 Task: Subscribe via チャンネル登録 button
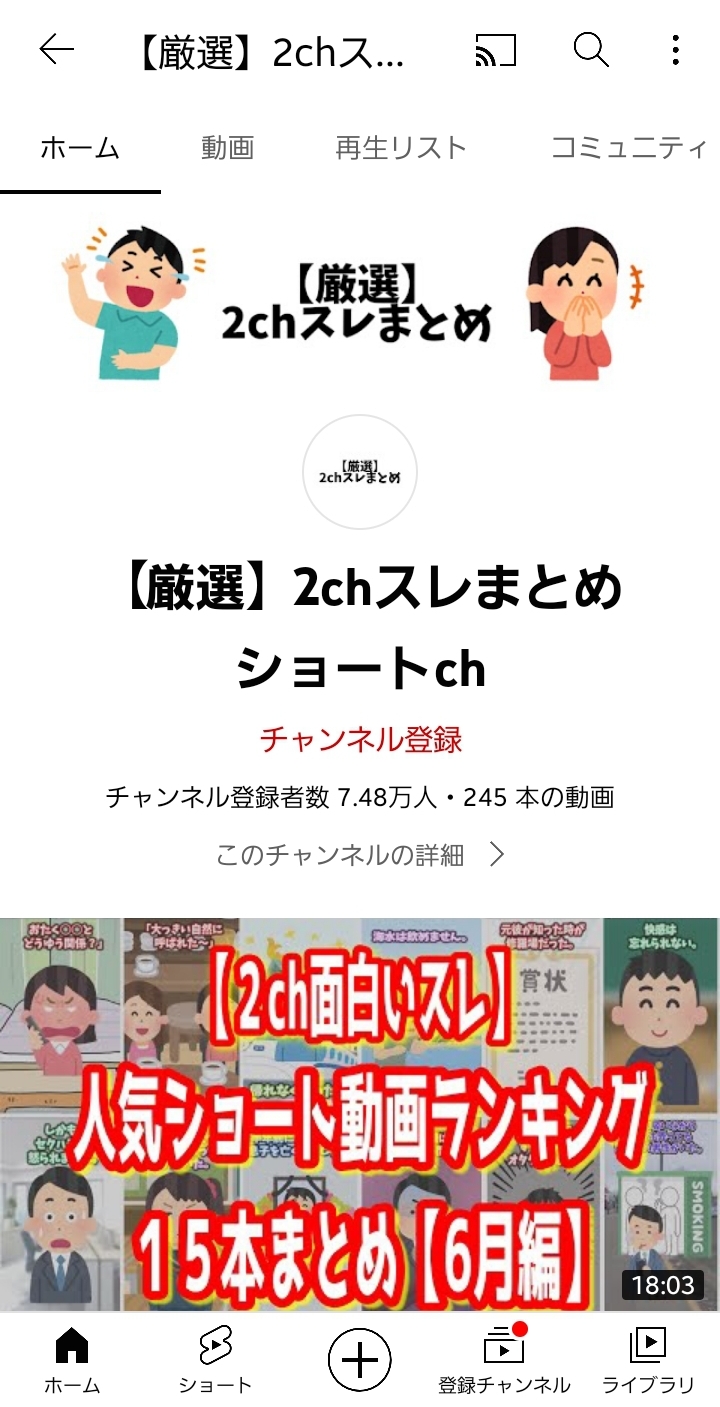[360, 740]
